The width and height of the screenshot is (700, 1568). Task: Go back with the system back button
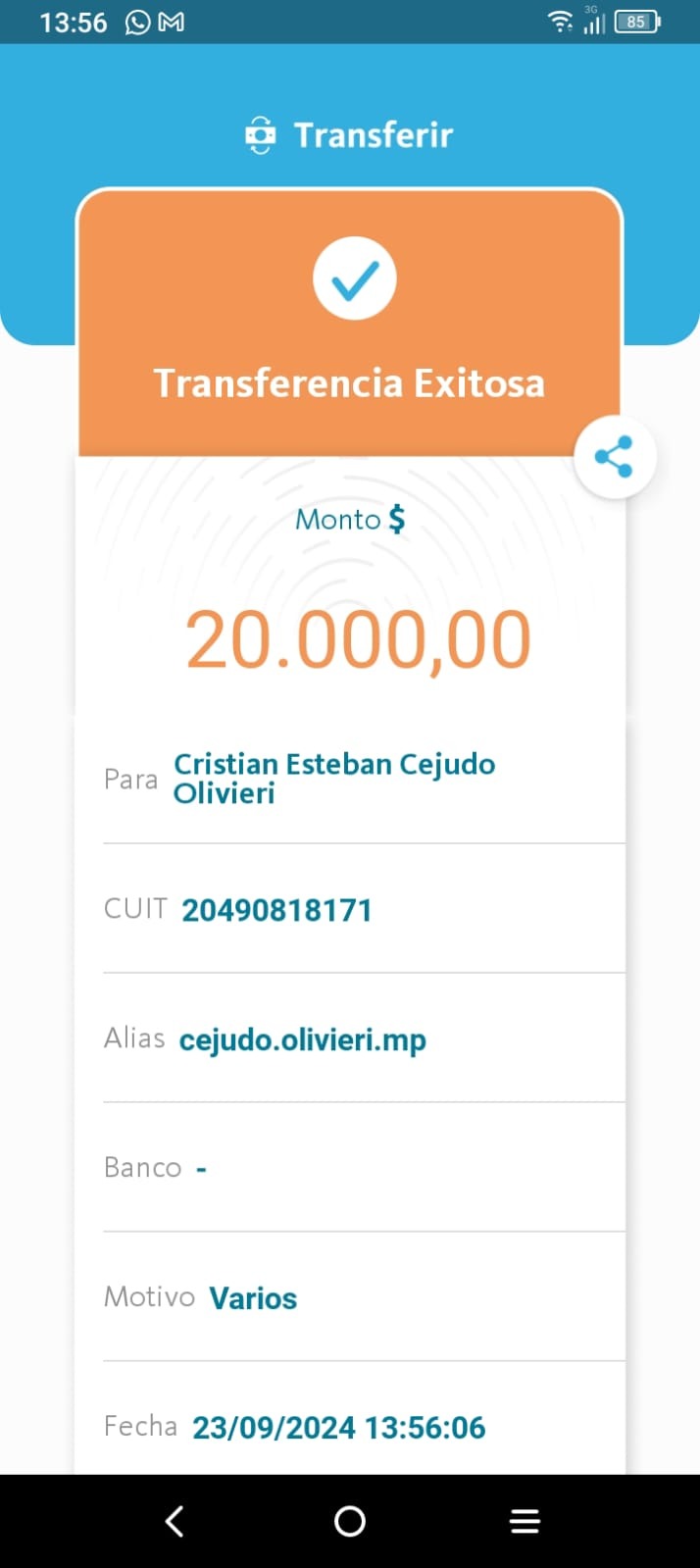coord(175,1521)
